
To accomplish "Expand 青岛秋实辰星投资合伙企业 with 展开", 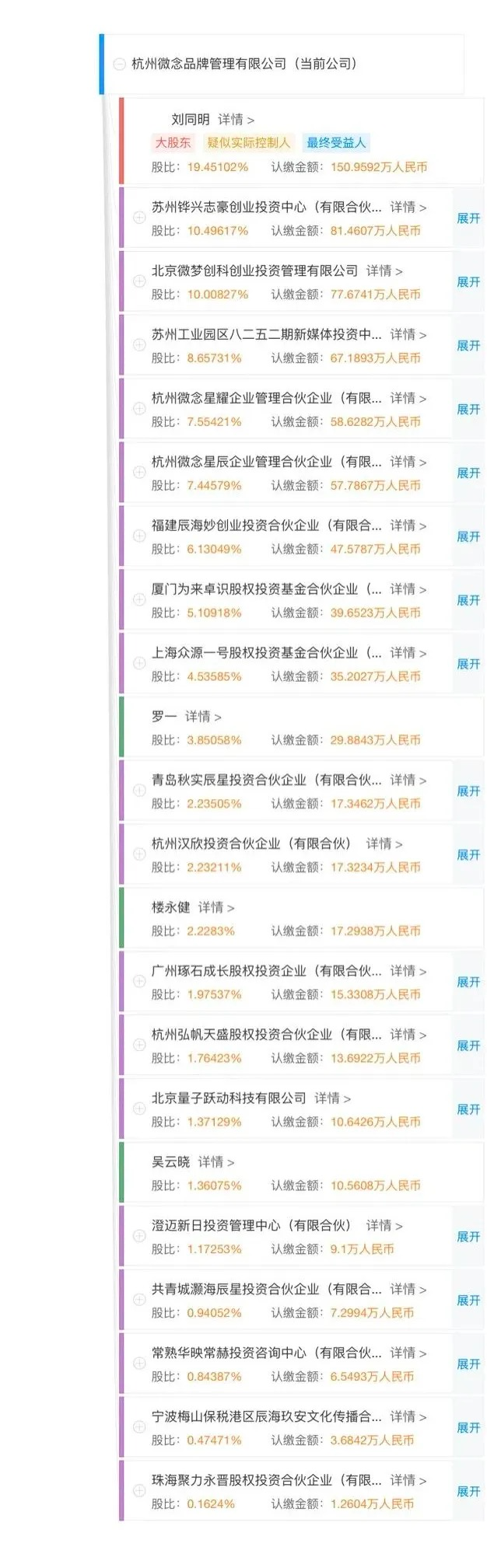I will coord(468,791).
